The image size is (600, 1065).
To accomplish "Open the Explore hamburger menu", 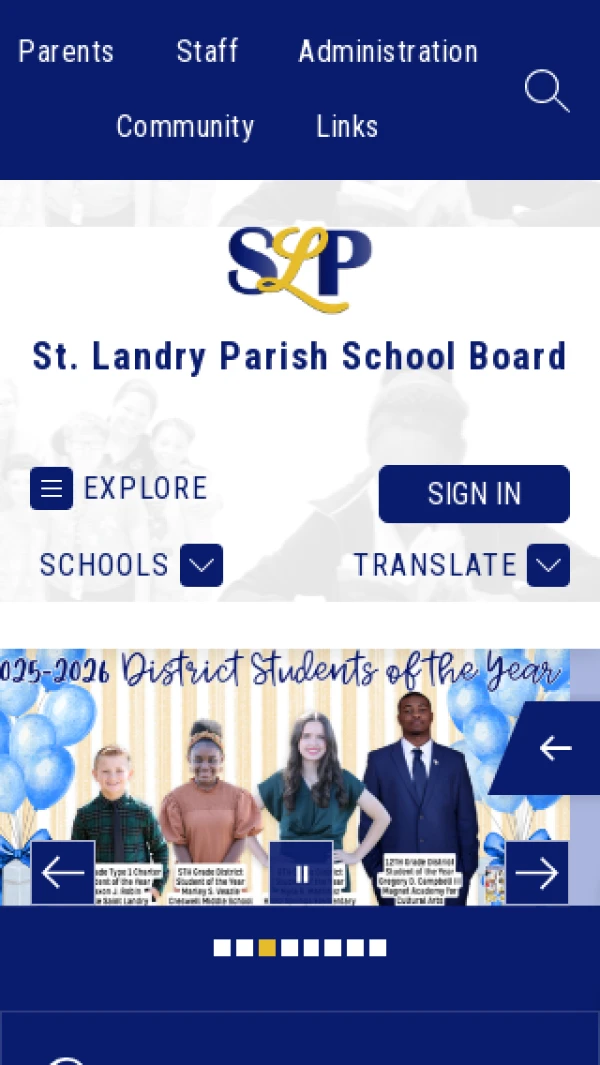I will (x=52, y=489).
